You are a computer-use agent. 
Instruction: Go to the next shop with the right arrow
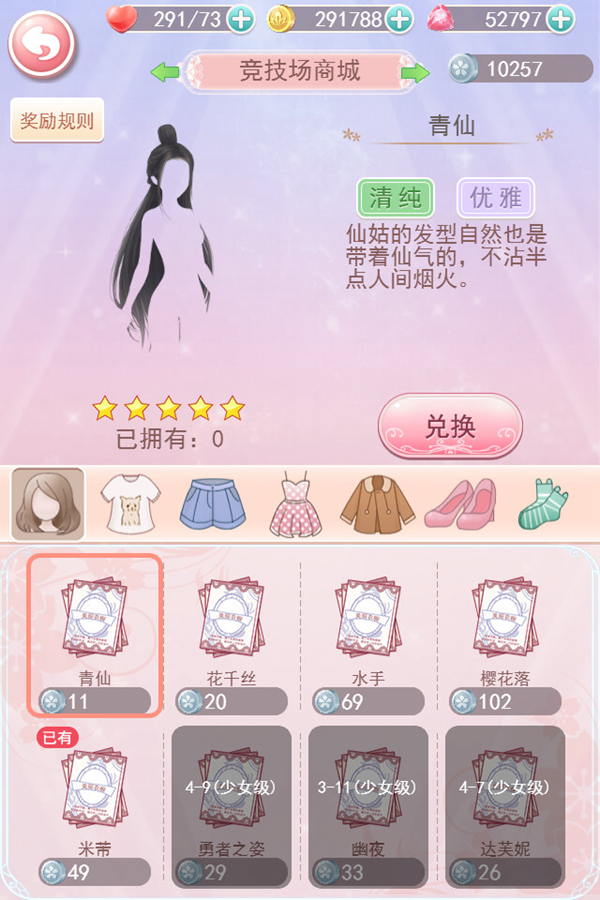pyautogui.click(x=415, y=72)
